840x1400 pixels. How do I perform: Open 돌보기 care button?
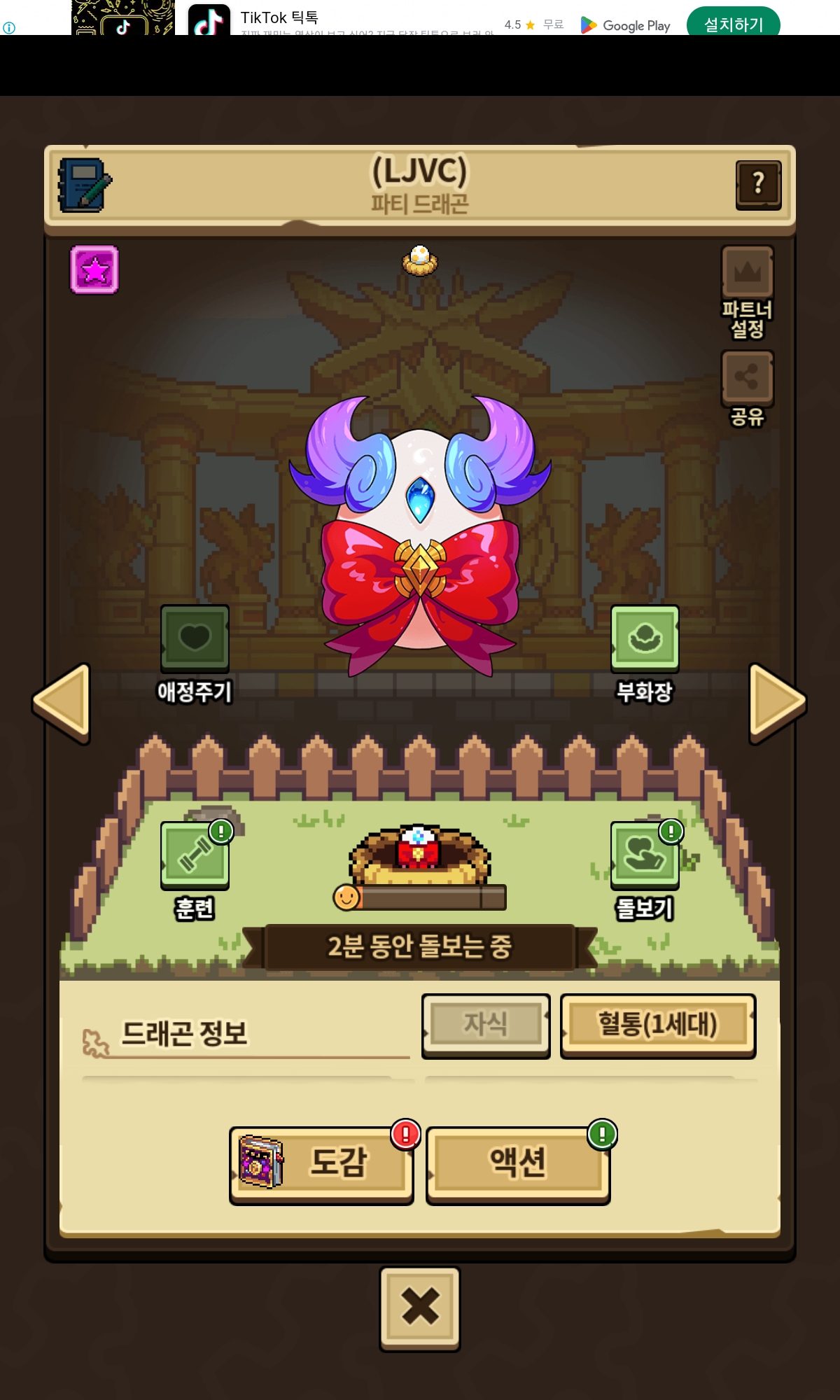[x=645, y=855]
